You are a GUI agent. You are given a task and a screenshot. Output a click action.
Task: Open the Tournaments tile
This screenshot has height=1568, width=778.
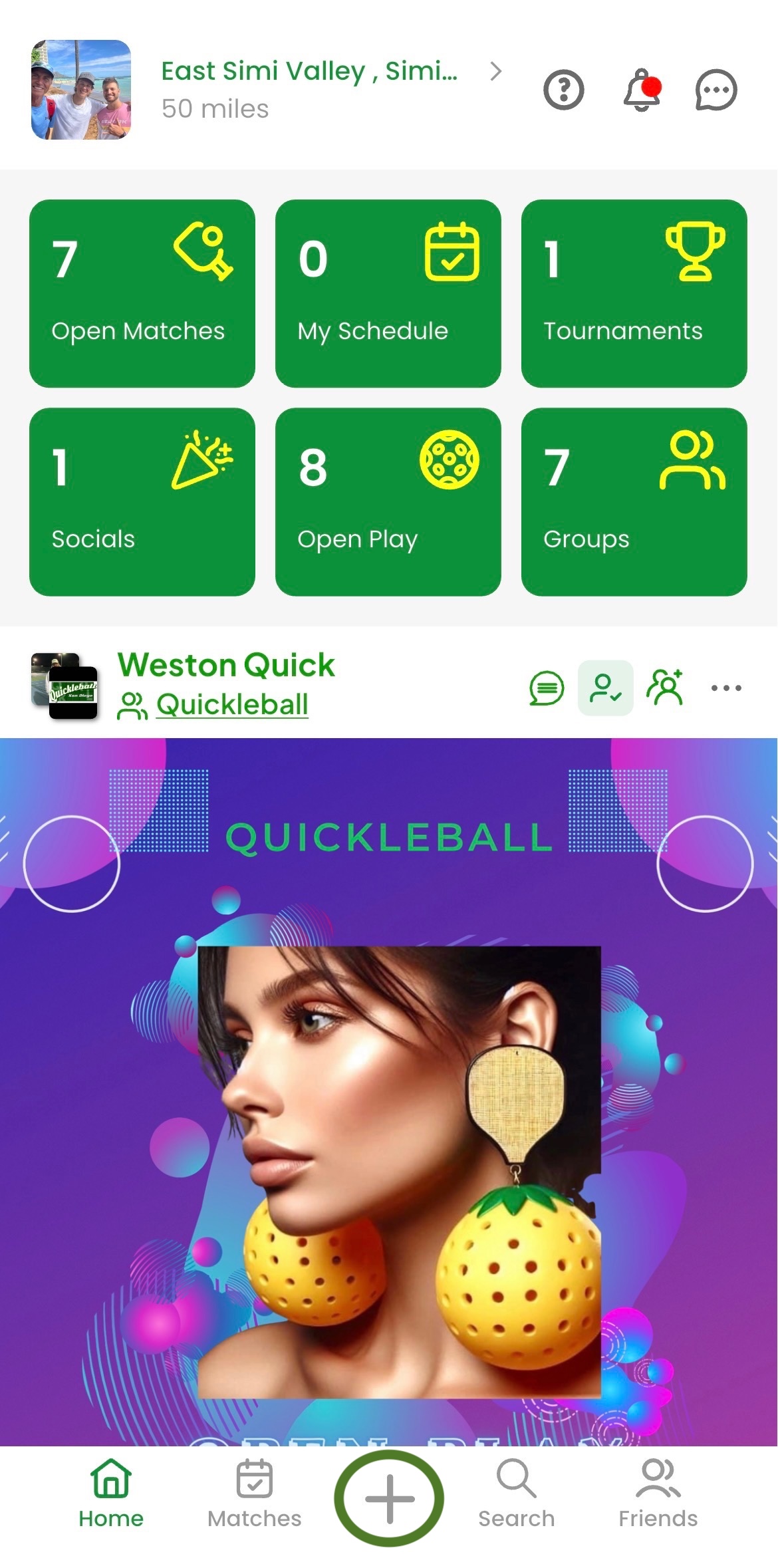coord(634,293)
